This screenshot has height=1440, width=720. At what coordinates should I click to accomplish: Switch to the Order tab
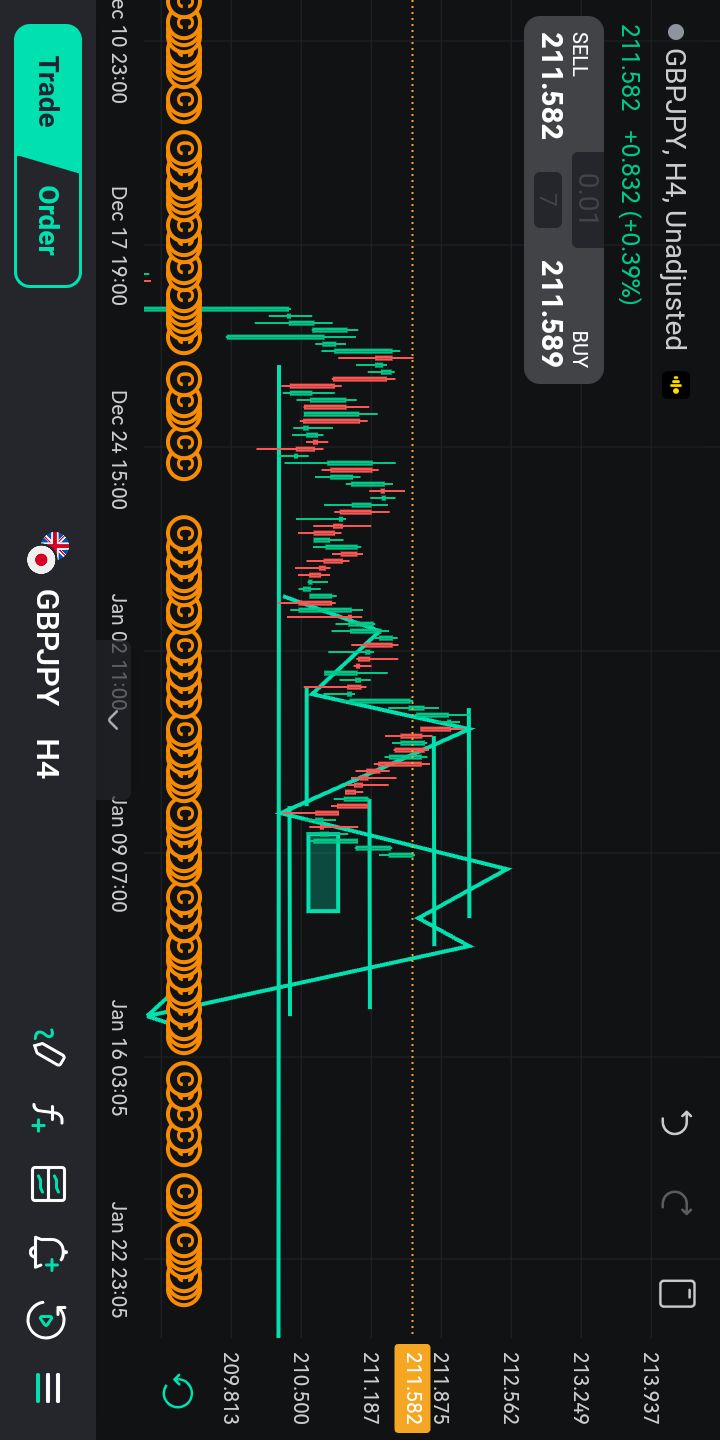pyautogui.click(x=47, y=220)
